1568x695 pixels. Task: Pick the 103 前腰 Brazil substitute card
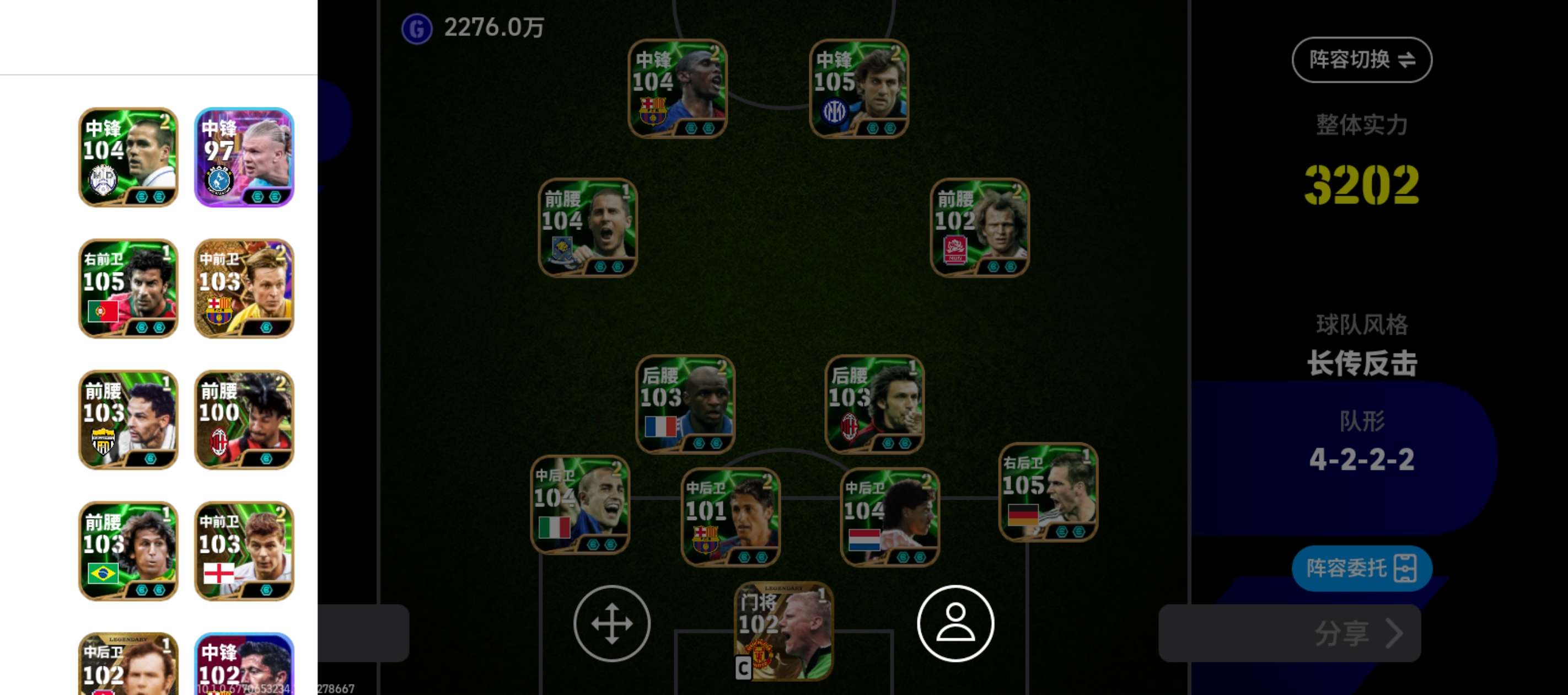128,550
